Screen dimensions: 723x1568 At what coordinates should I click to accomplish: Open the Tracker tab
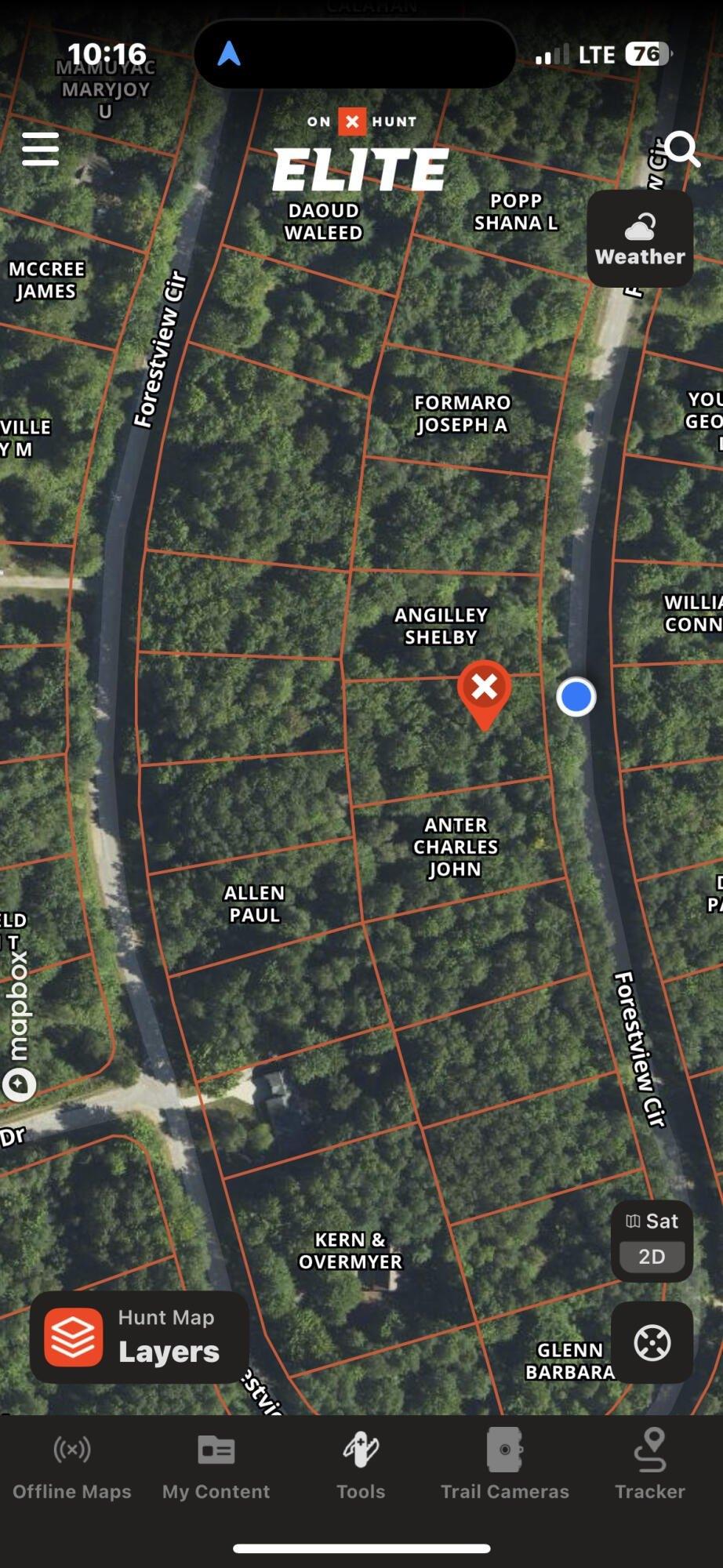[650, 1465]
